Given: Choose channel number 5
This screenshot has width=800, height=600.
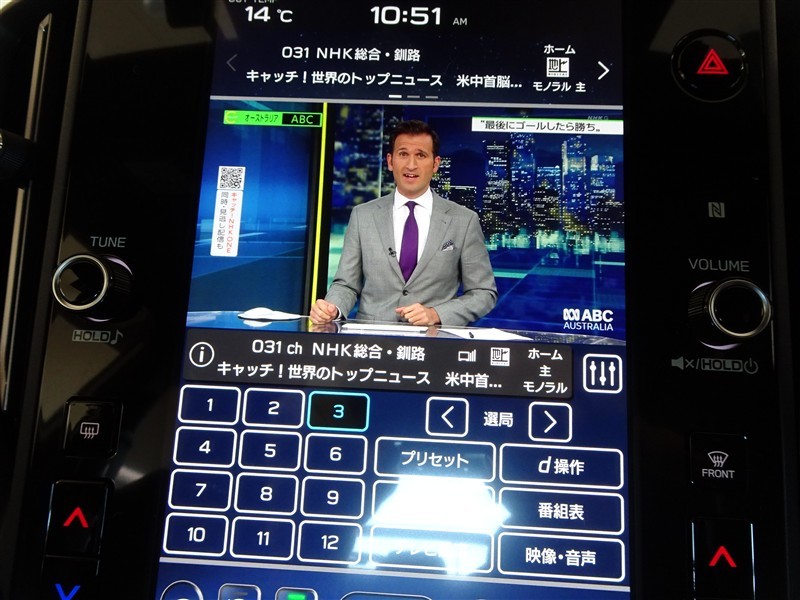Looking at the screenshot, I should pyautogui.click(x=270, y=449).
